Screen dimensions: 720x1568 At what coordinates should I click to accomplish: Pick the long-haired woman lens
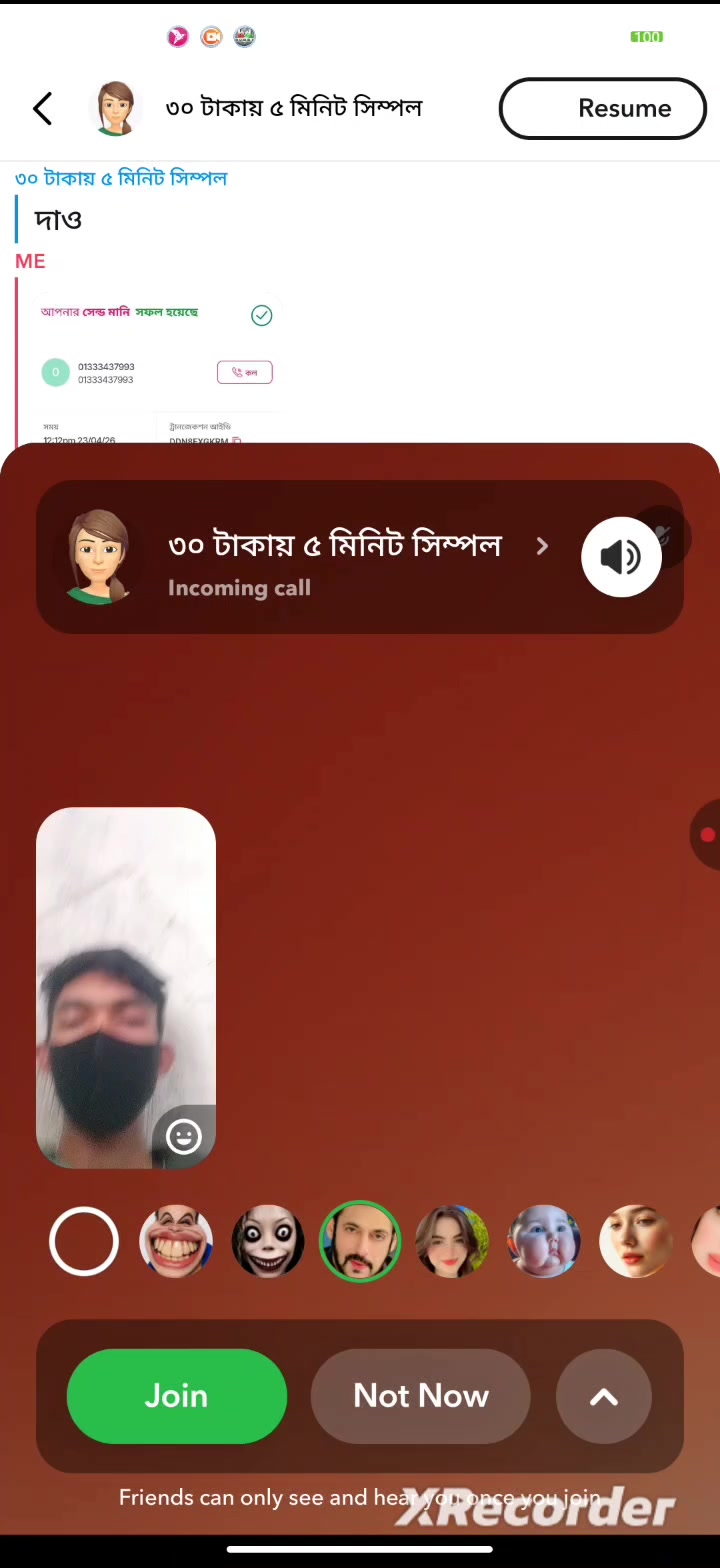pyautogui.click(x=452, y=1242)
